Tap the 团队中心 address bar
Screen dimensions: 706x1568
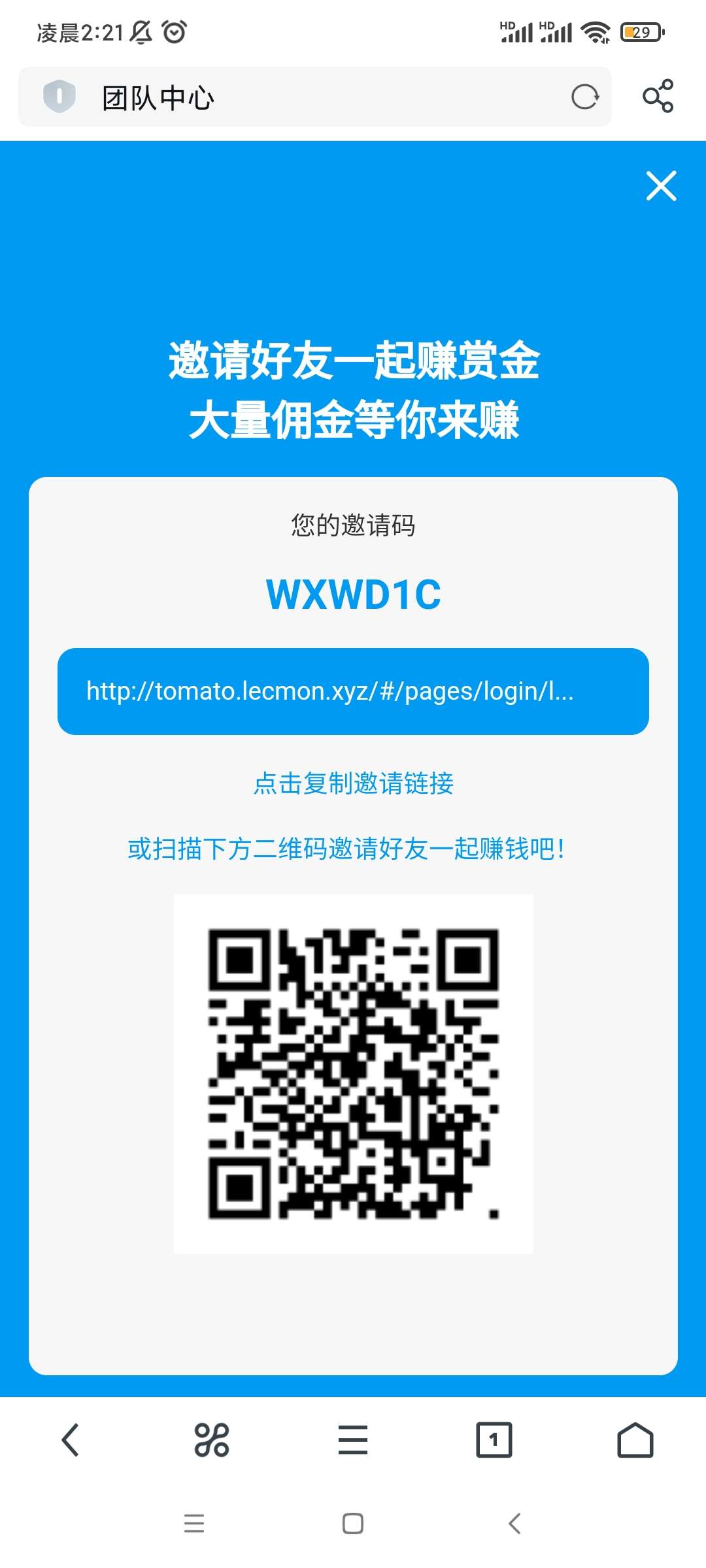point(314,97)
